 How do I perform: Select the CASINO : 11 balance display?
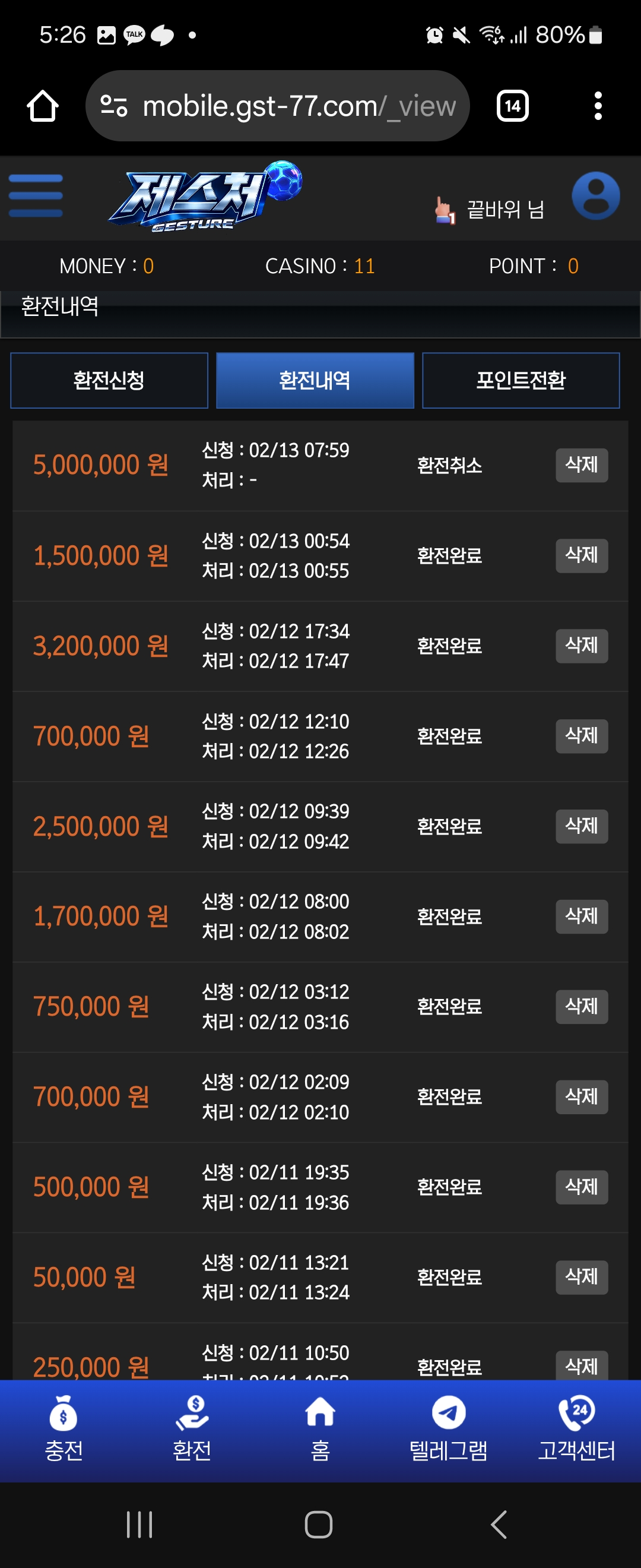320,265
